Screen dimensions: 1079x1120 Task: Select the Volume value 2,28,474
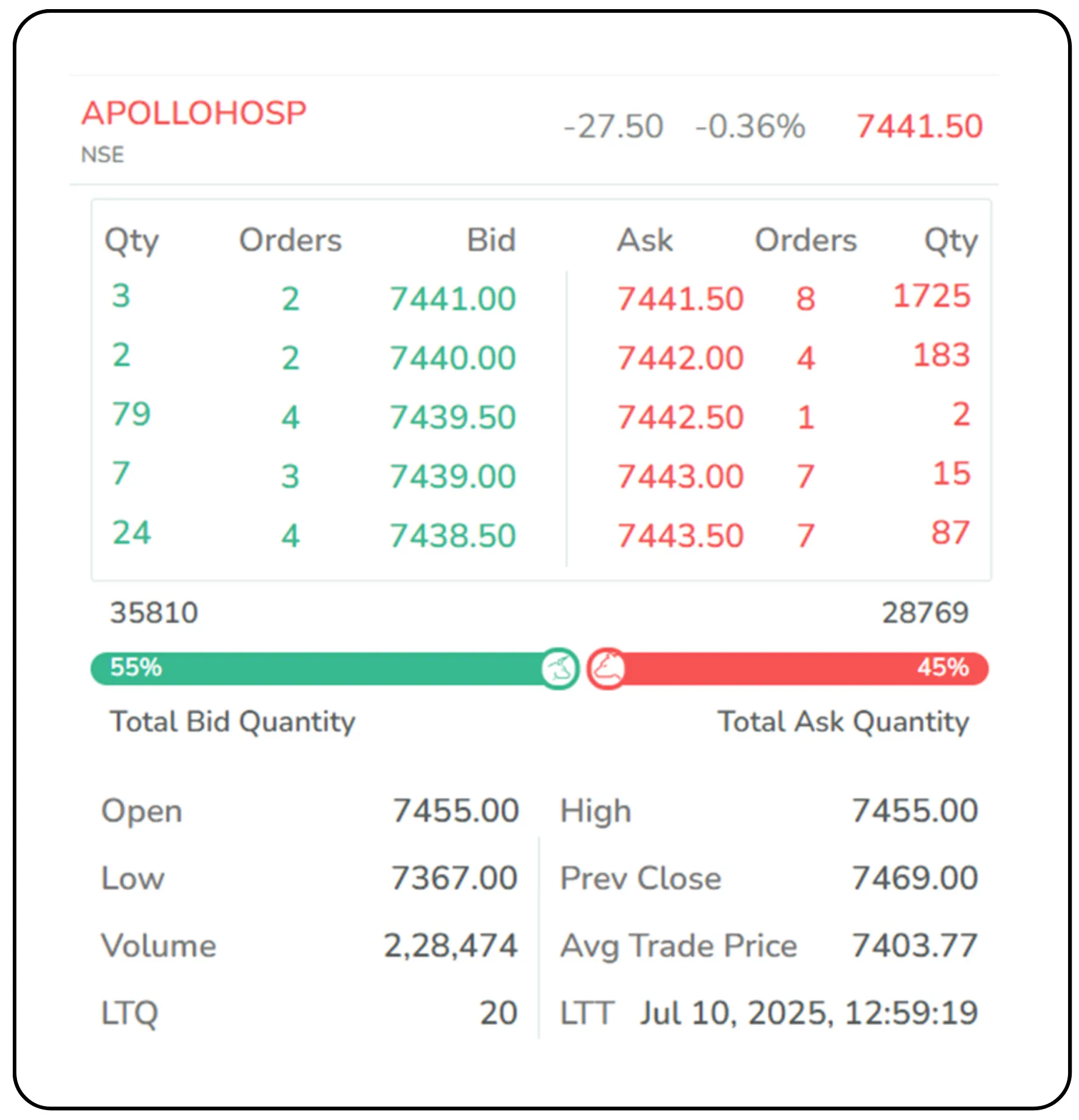452,945
